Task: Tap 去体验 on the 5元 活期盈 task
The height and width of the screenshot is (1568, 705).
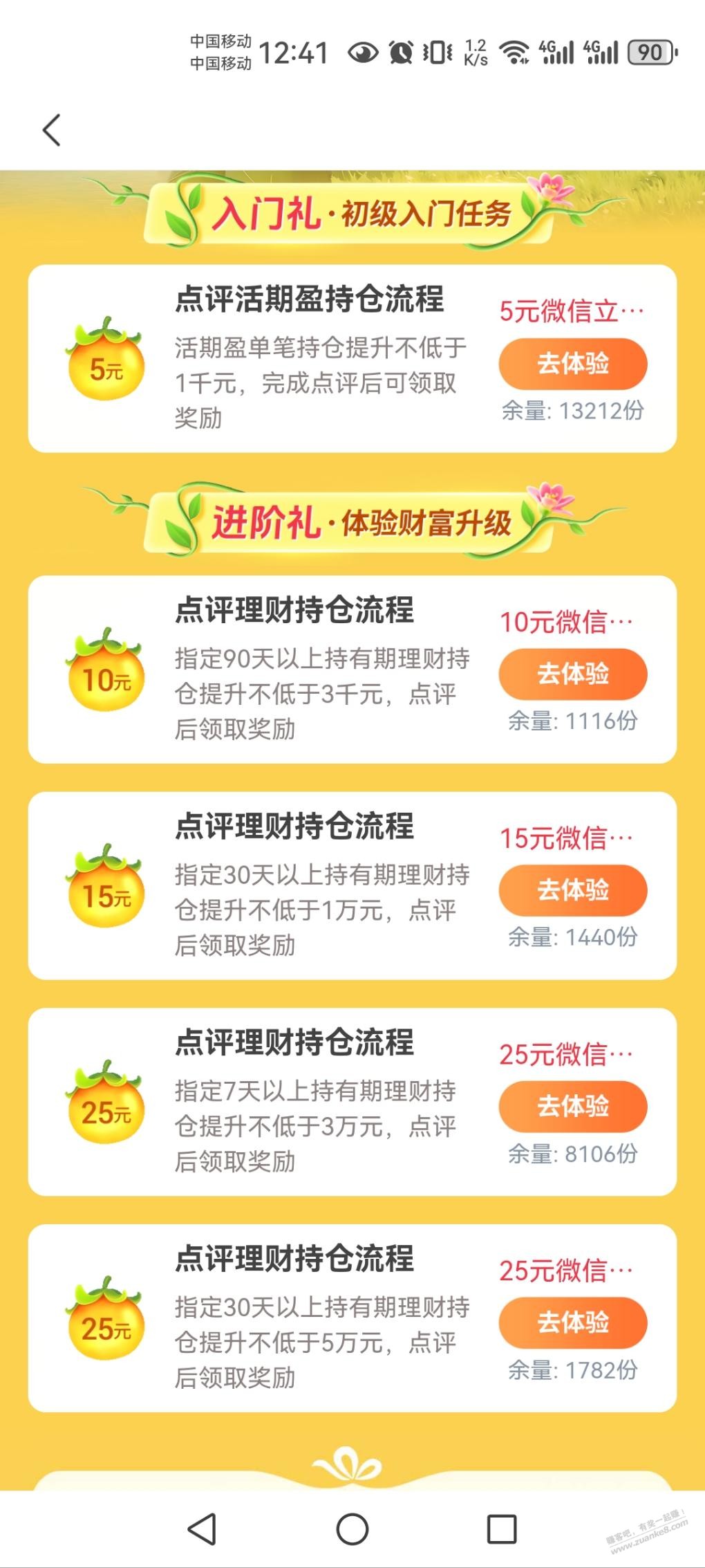Action: [572, 363]
